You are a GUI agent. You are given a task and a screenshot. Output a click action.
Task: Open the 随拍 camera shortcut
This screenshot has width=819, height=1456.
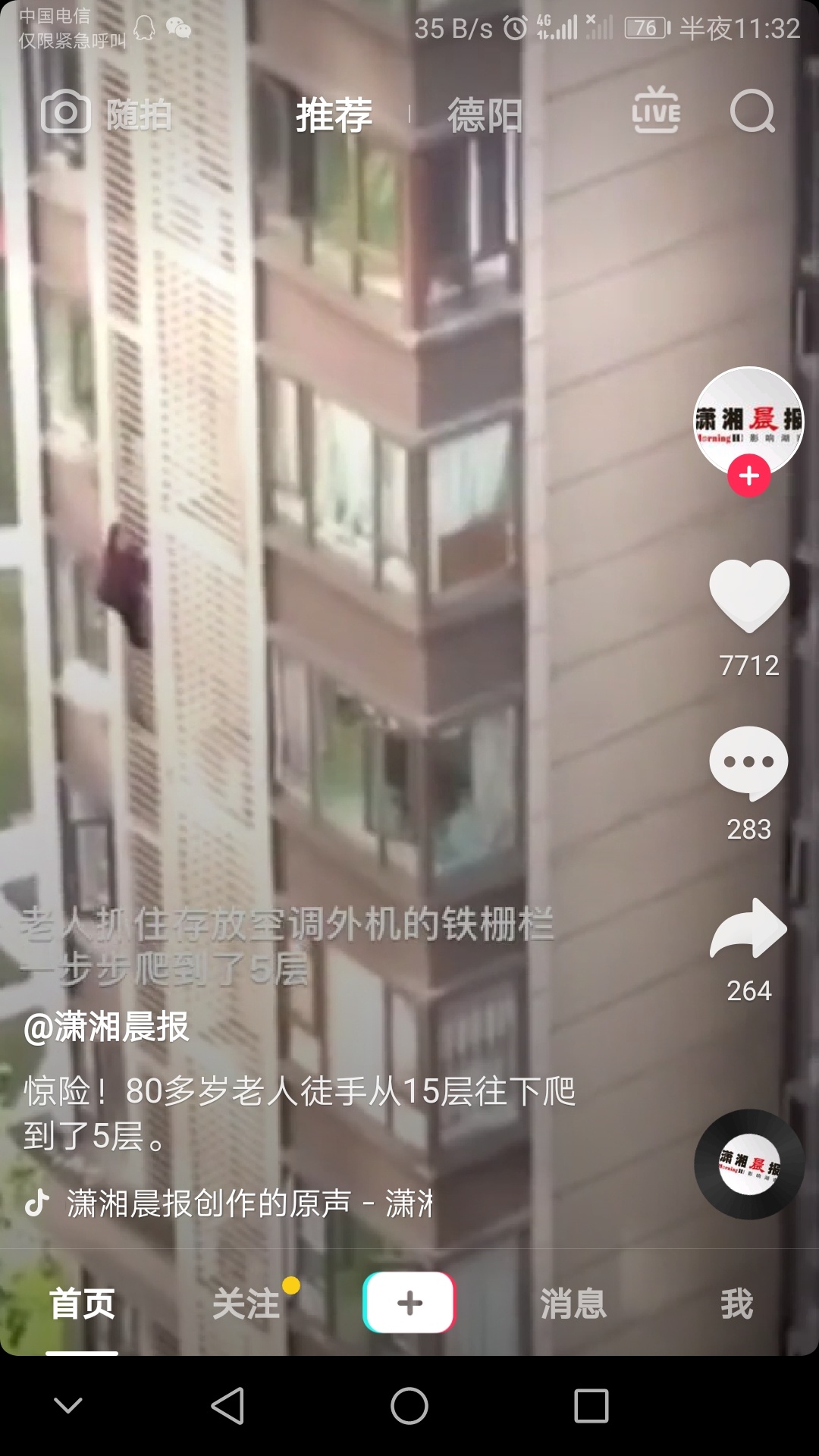pyautogui.click(x=106, y=114)
